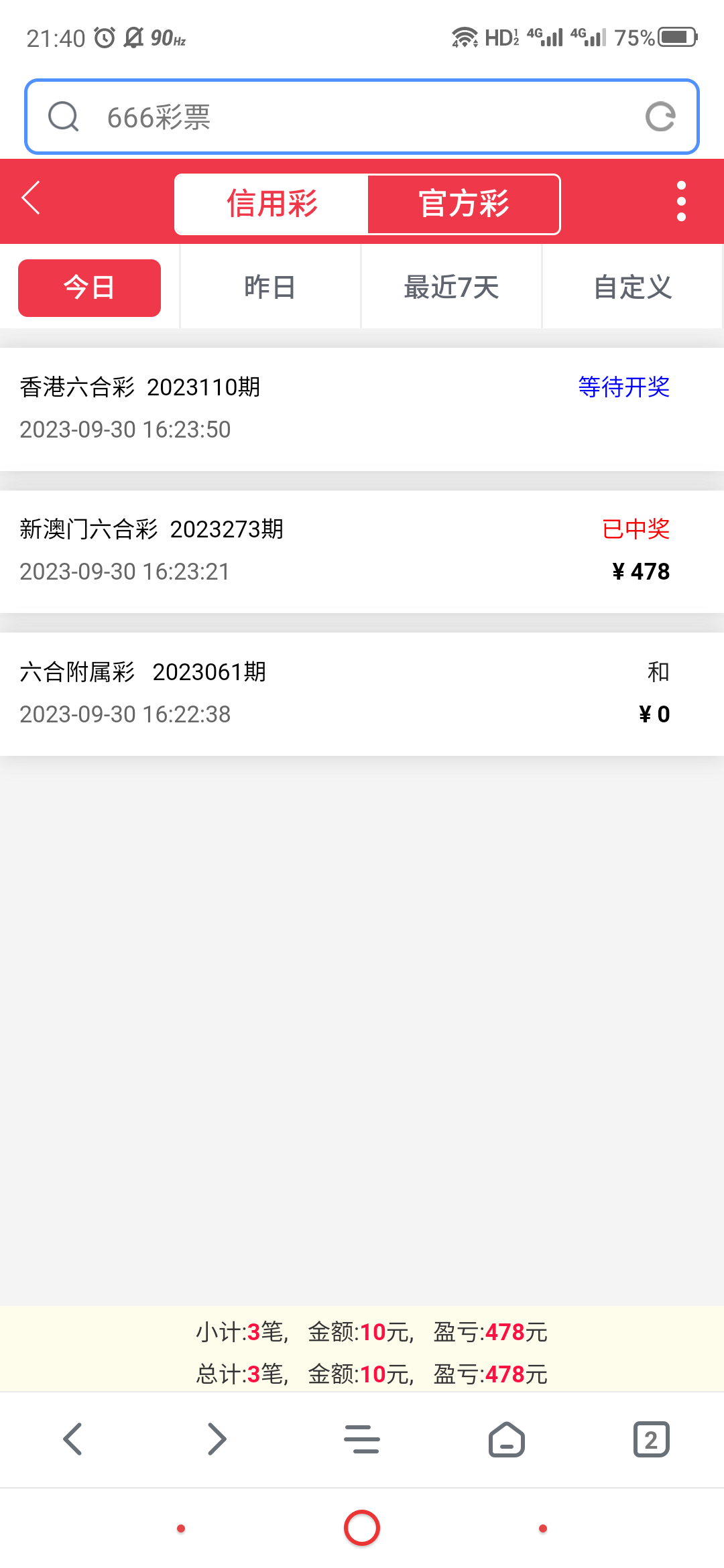
Task: Reload the page with the refresh icon
Action: (x=660, y=117)
